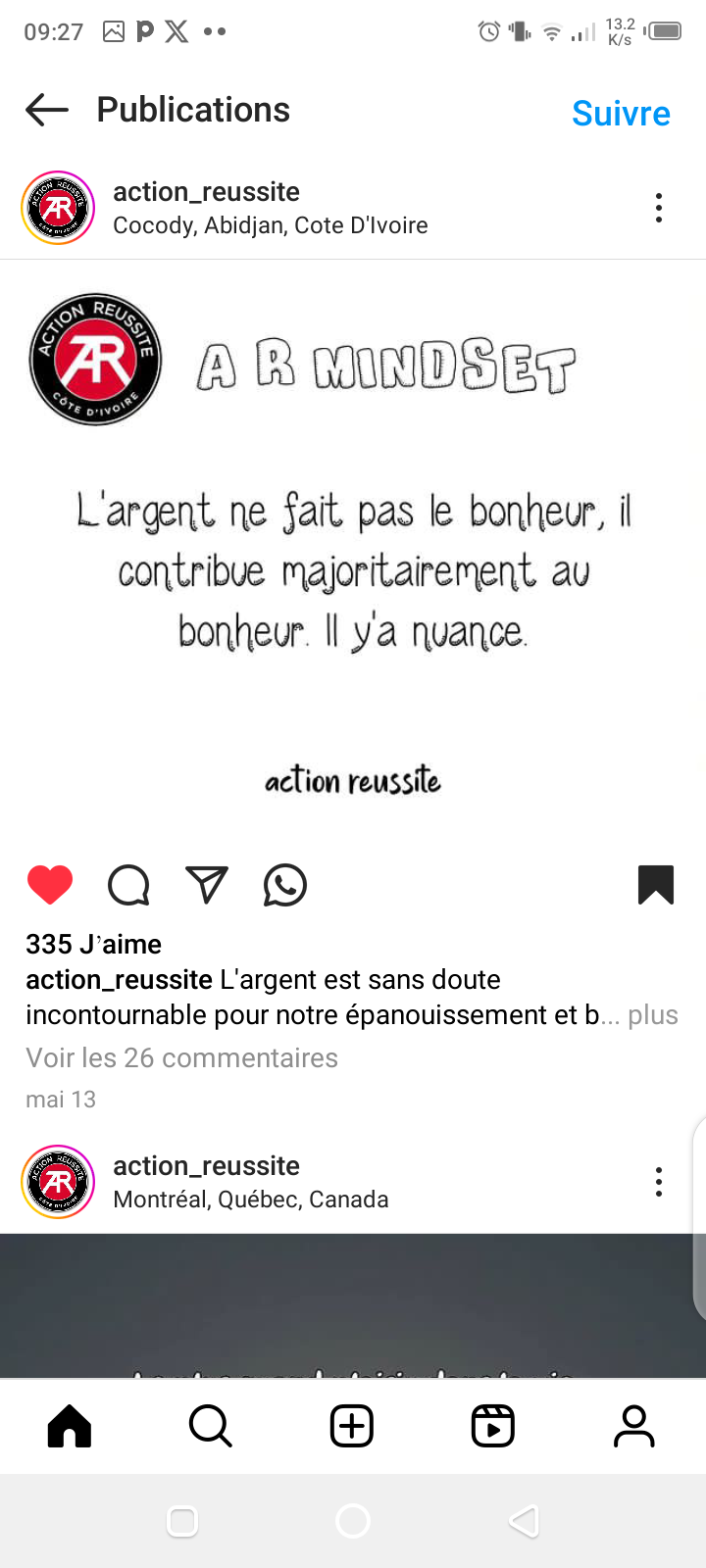View all 26 comments
706x1568 pixels.
click(x=181, y=1058)
